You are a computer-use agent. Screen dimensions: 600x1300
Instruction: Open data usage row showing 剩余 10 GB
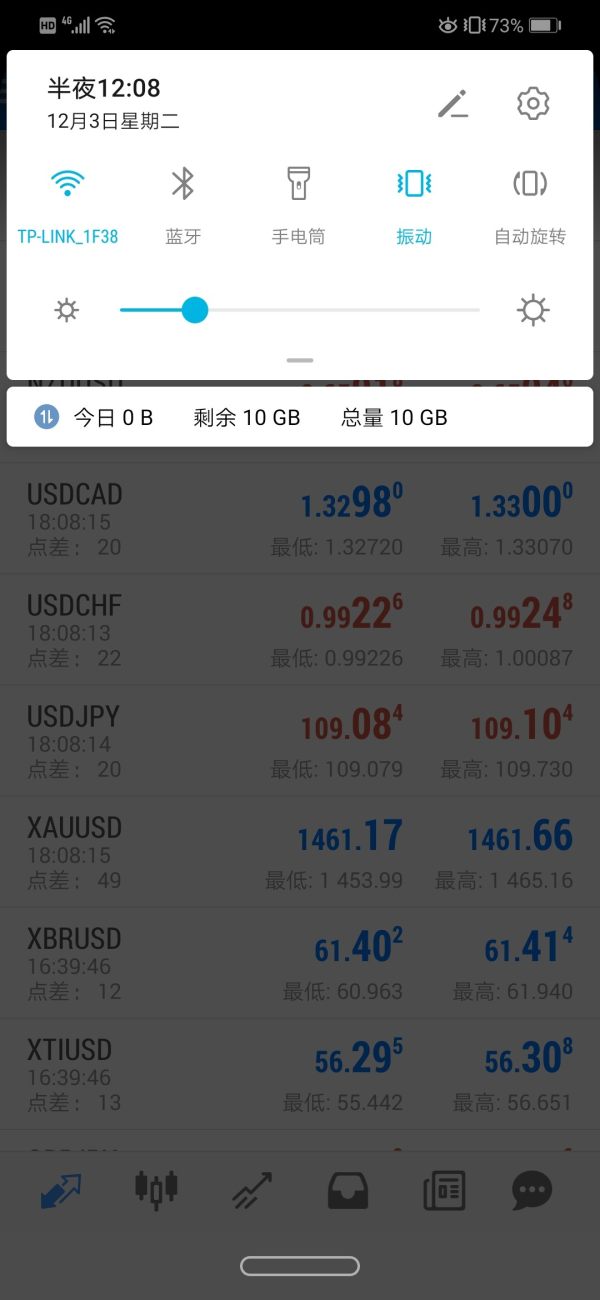[x=247, y=418]
